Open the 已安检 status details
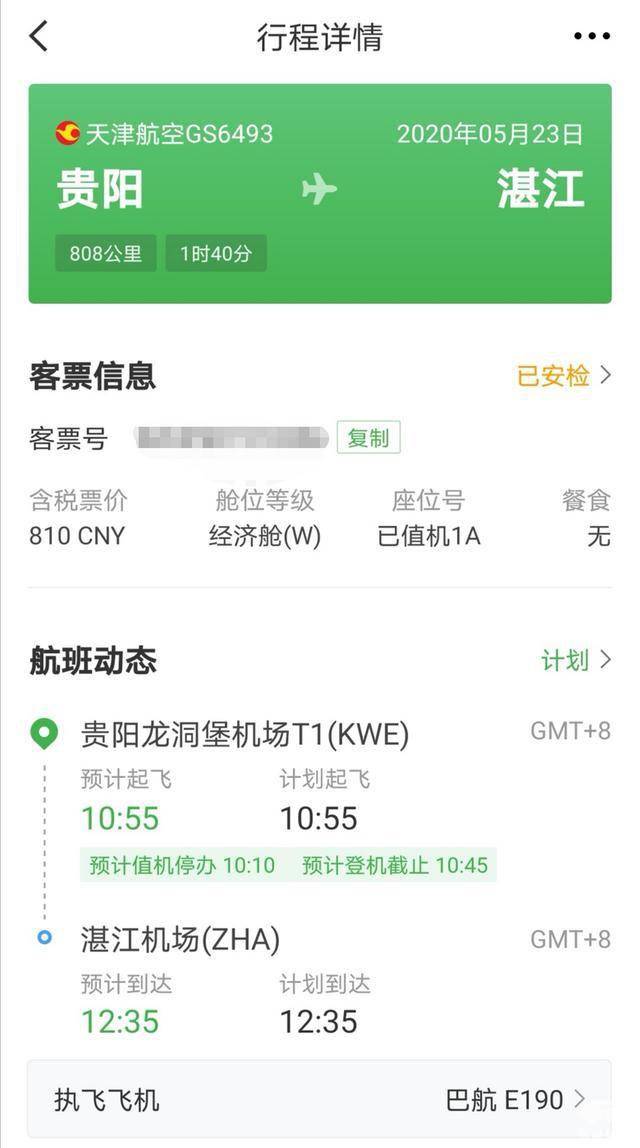Image resolution: width=640 pixels, height=1148 pixels. (564, 376)
